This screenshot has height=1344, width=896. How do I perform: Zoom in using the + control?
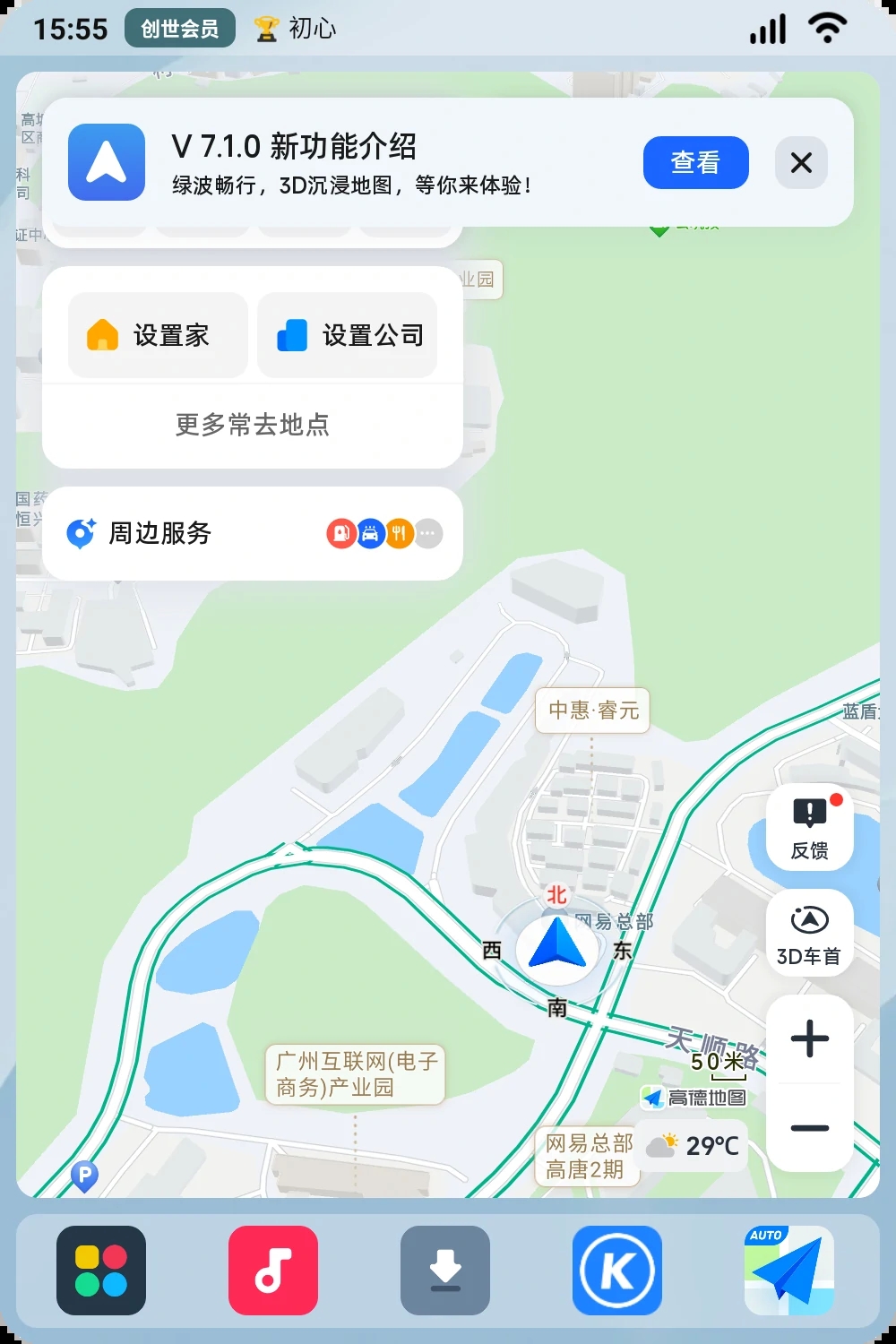[809, 1038]
